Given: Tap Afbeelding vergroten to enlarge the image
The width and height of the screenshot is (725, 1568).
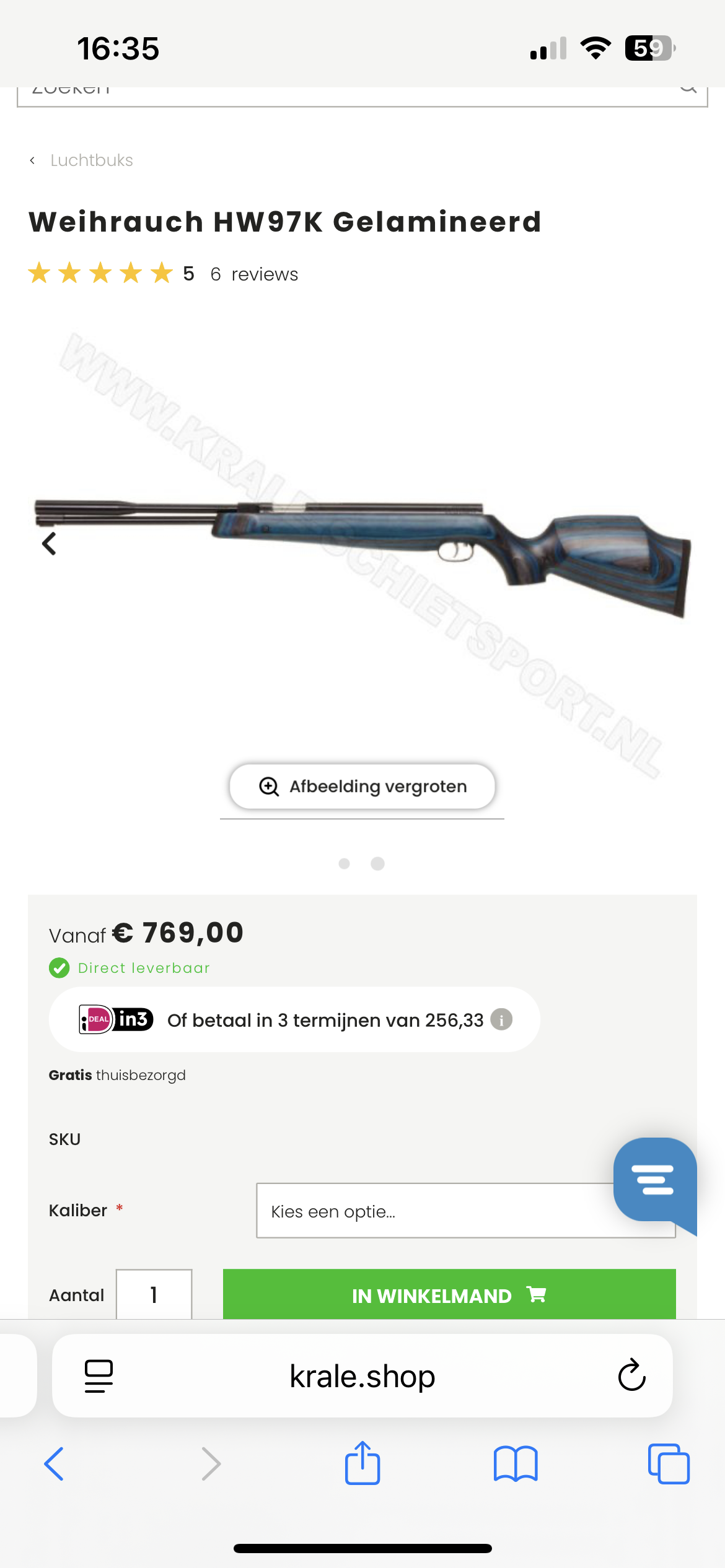Looking at the screenshot, I should (362, 786).
